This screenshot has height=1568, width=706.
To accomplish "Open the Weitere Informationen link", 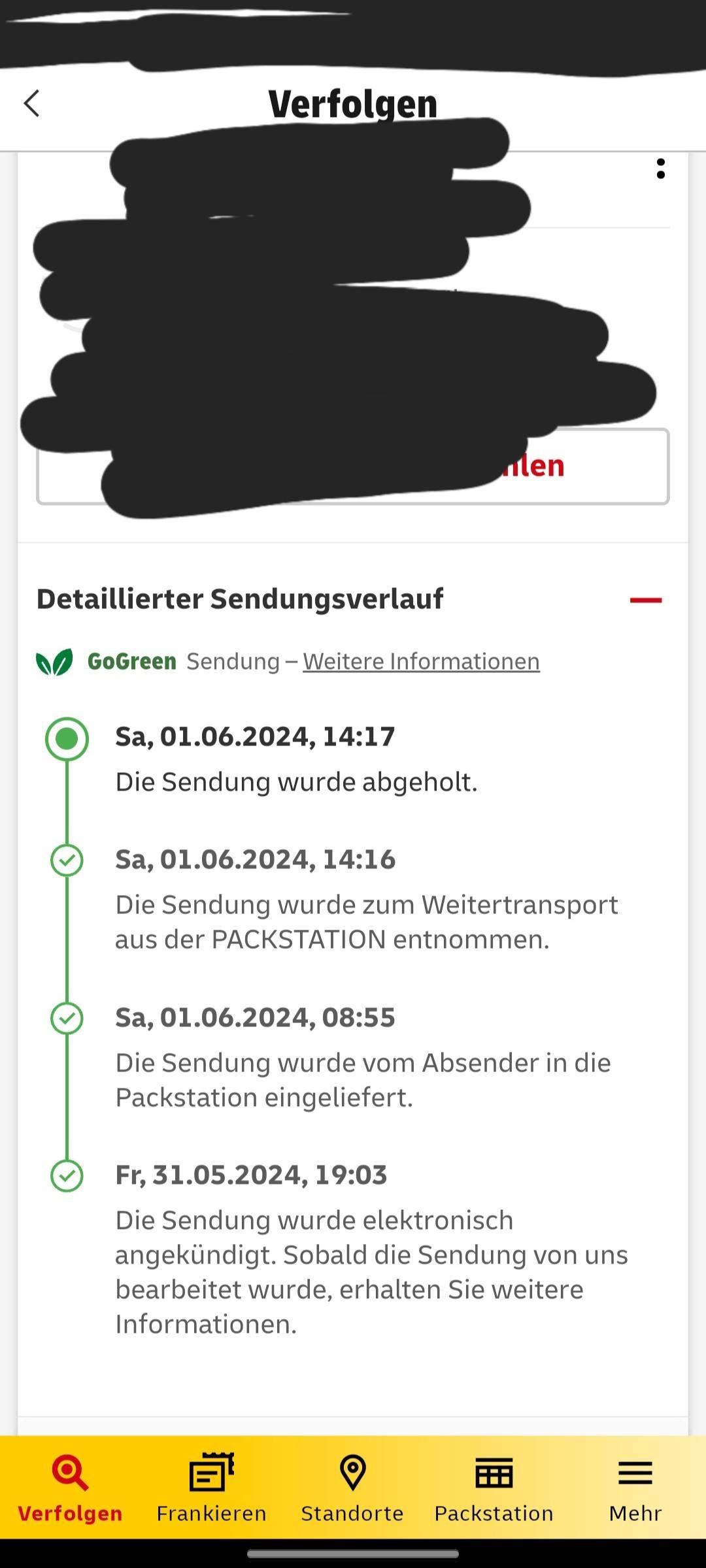I will (421, 662).
